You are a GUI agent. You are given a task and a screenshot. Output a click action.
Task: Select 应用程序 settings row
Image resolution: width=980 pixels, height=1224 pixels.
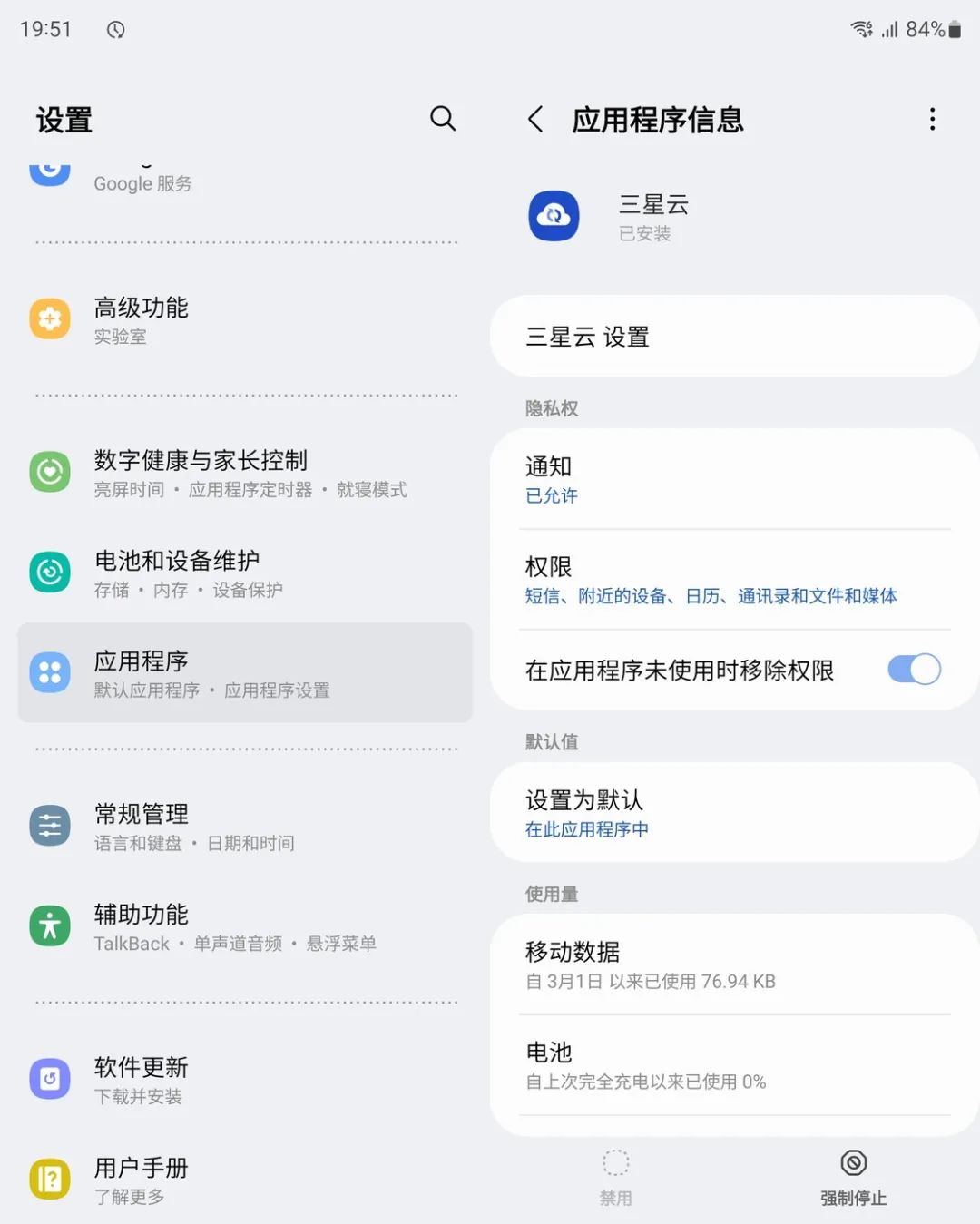245,673
